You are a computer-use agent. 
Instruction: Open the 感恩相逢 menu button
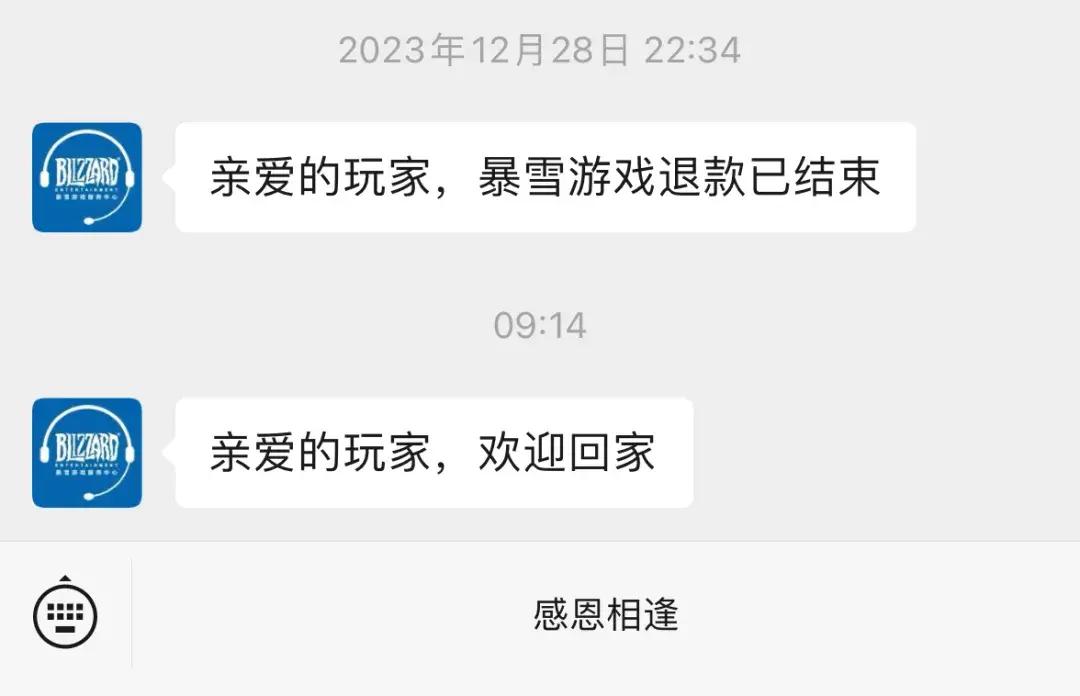coord(606,615)
